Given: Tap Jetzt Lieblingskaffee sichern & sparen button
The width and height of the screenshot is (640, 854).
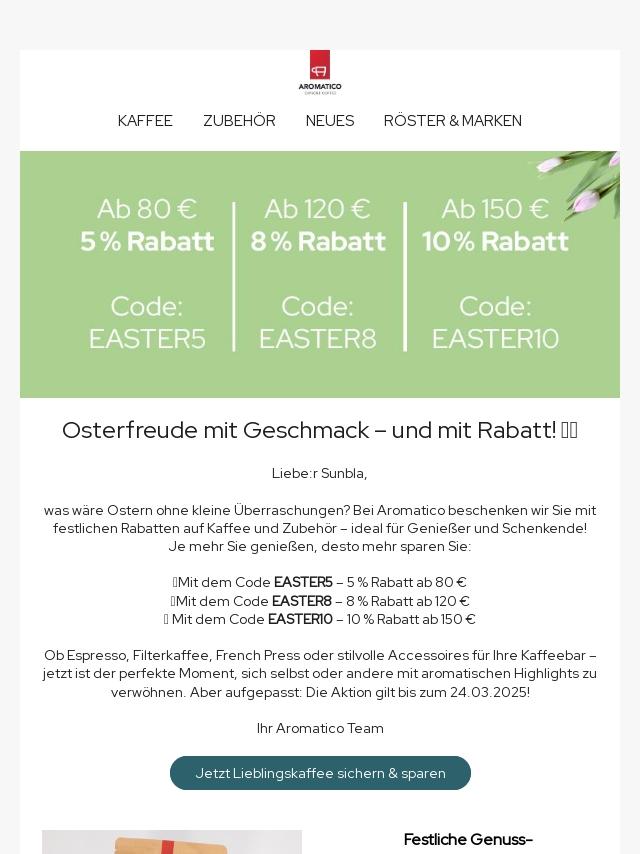Looking at the screenshot, I should pyautogui.click(x=320, y=773).
